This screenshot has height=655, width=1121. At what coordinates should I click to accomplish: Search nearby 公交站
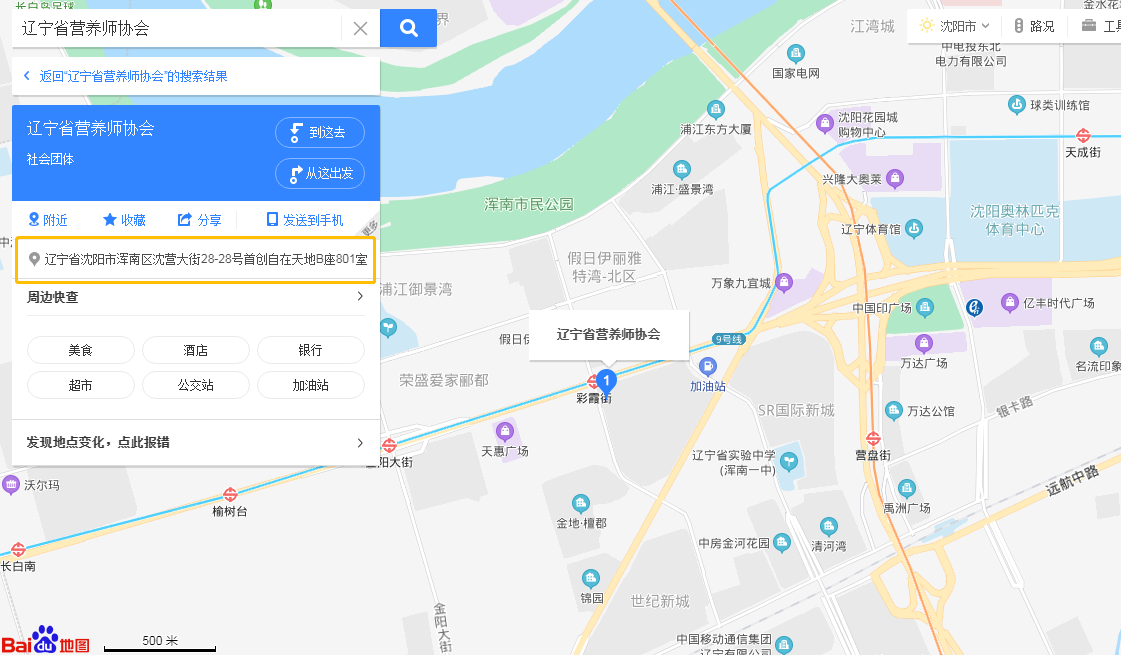coord(195,385)
